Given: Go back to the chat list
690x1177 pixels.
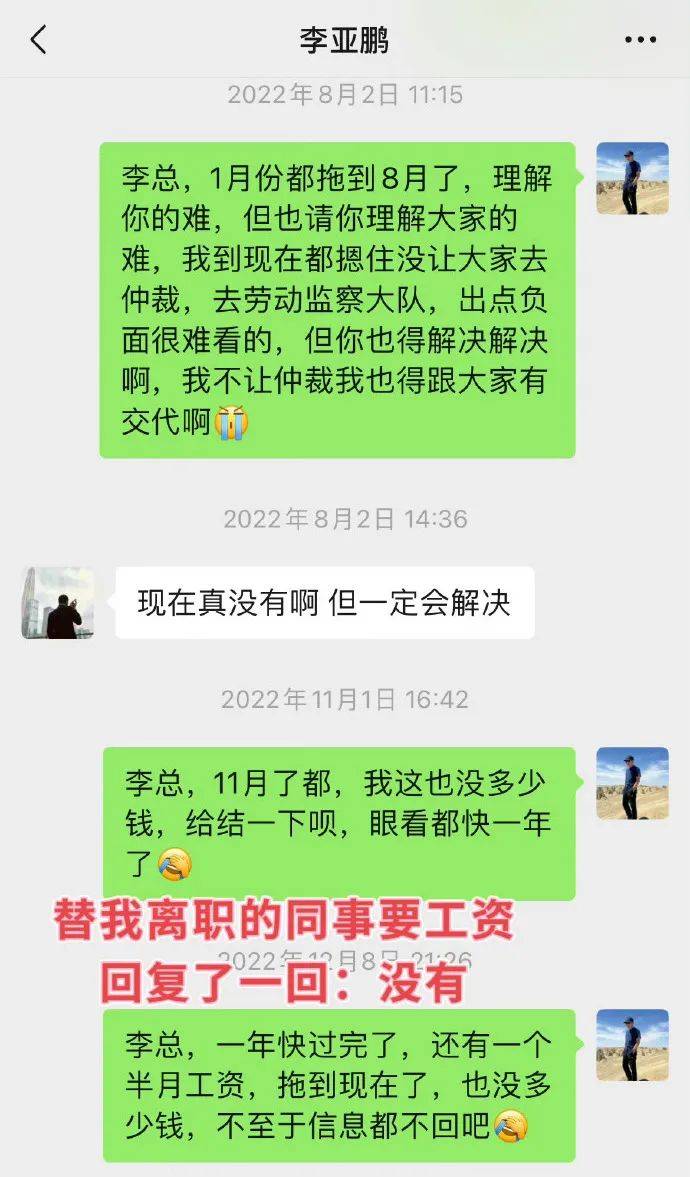Looking at the screenshot, I should (38, 40).
